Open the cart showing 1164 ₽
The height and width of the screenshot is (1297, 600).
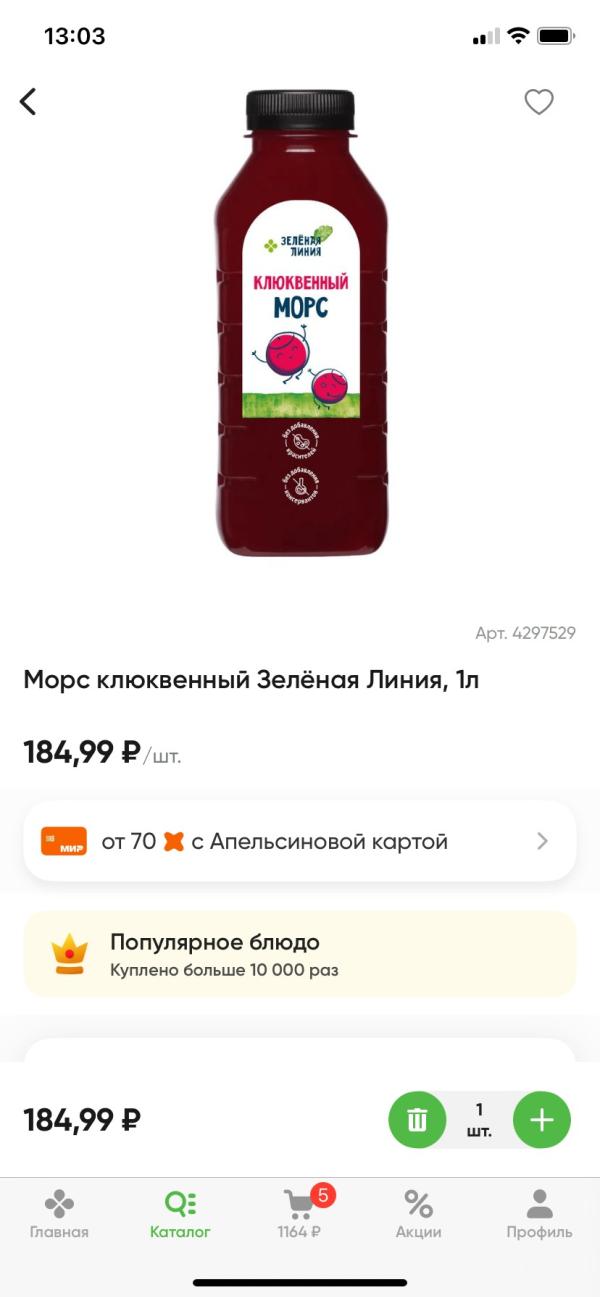pos(299,1214)
